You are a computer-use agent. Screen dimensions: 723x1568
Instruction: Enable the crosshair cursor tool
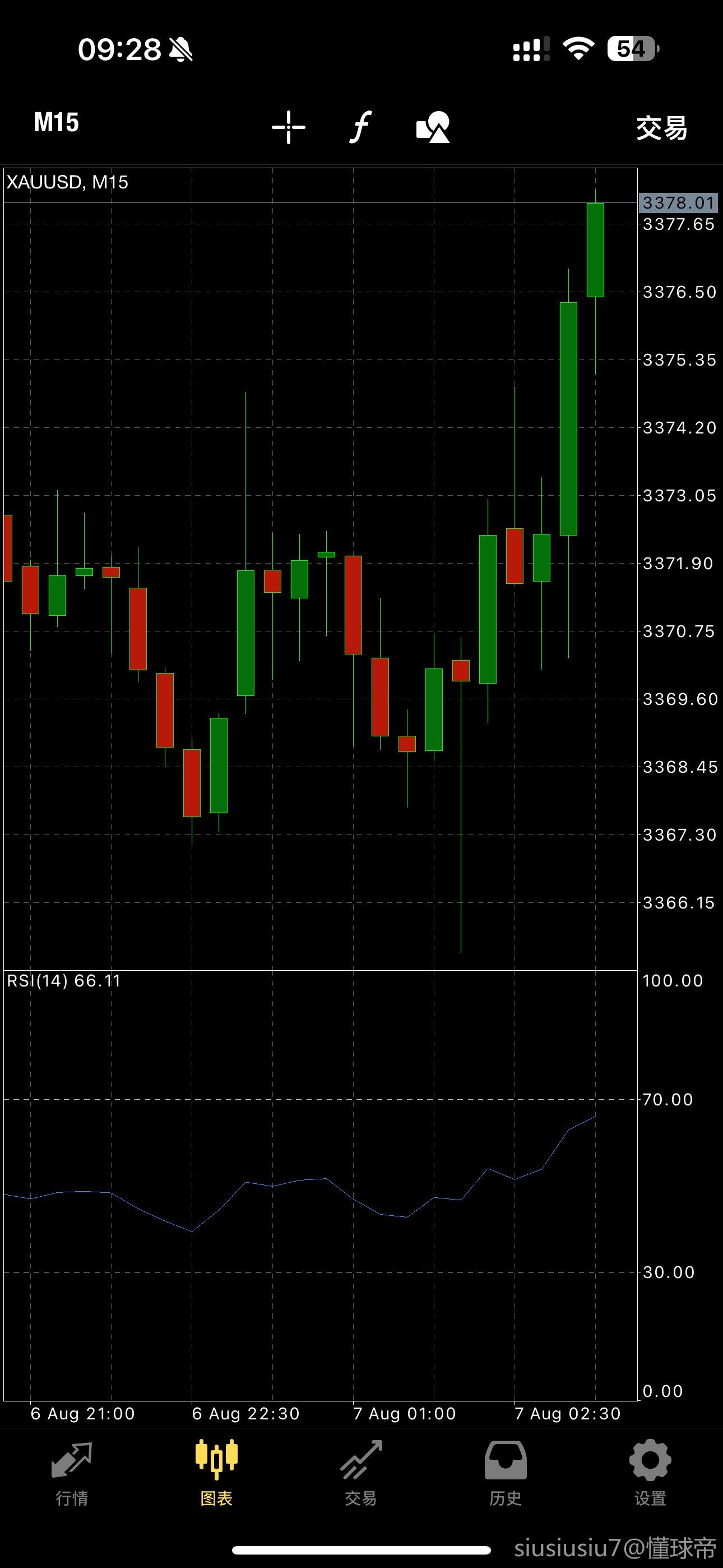[289, 127]
